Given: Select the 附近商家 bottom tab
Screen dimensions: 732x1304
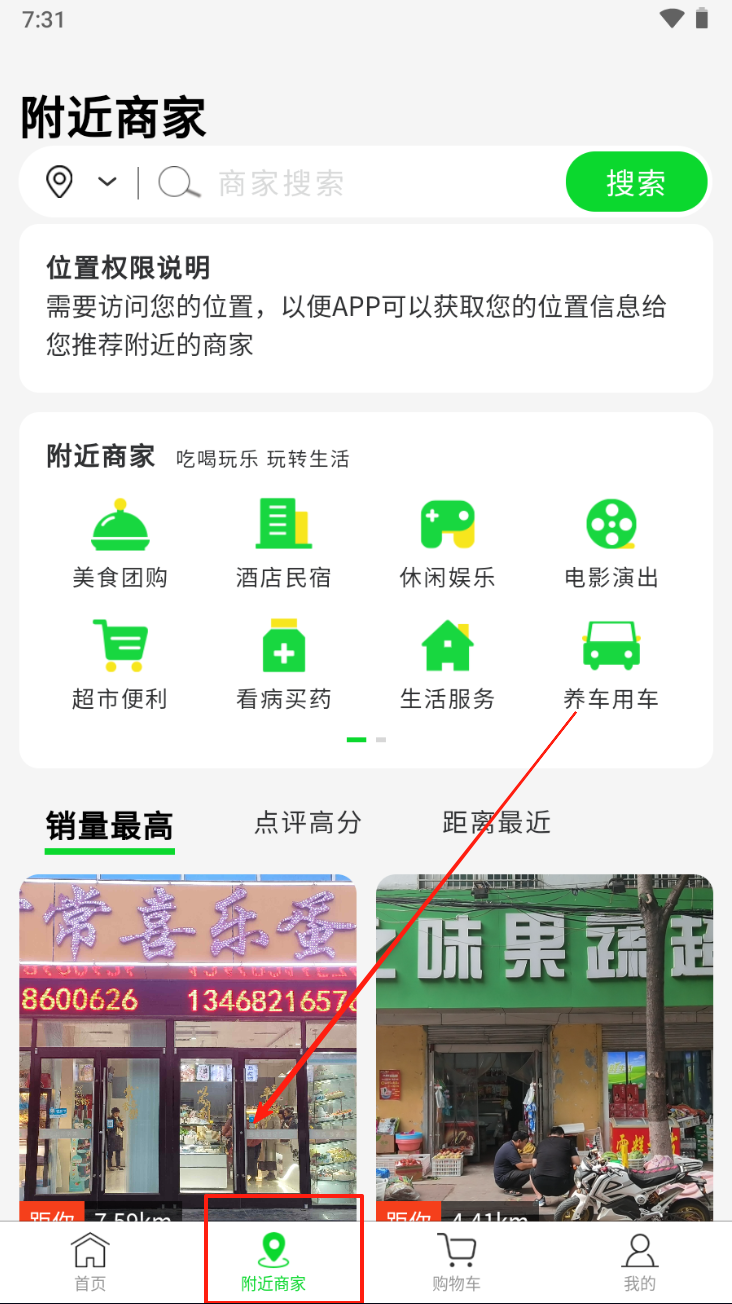Looking at the screenshot, I should coord(273,1262).
